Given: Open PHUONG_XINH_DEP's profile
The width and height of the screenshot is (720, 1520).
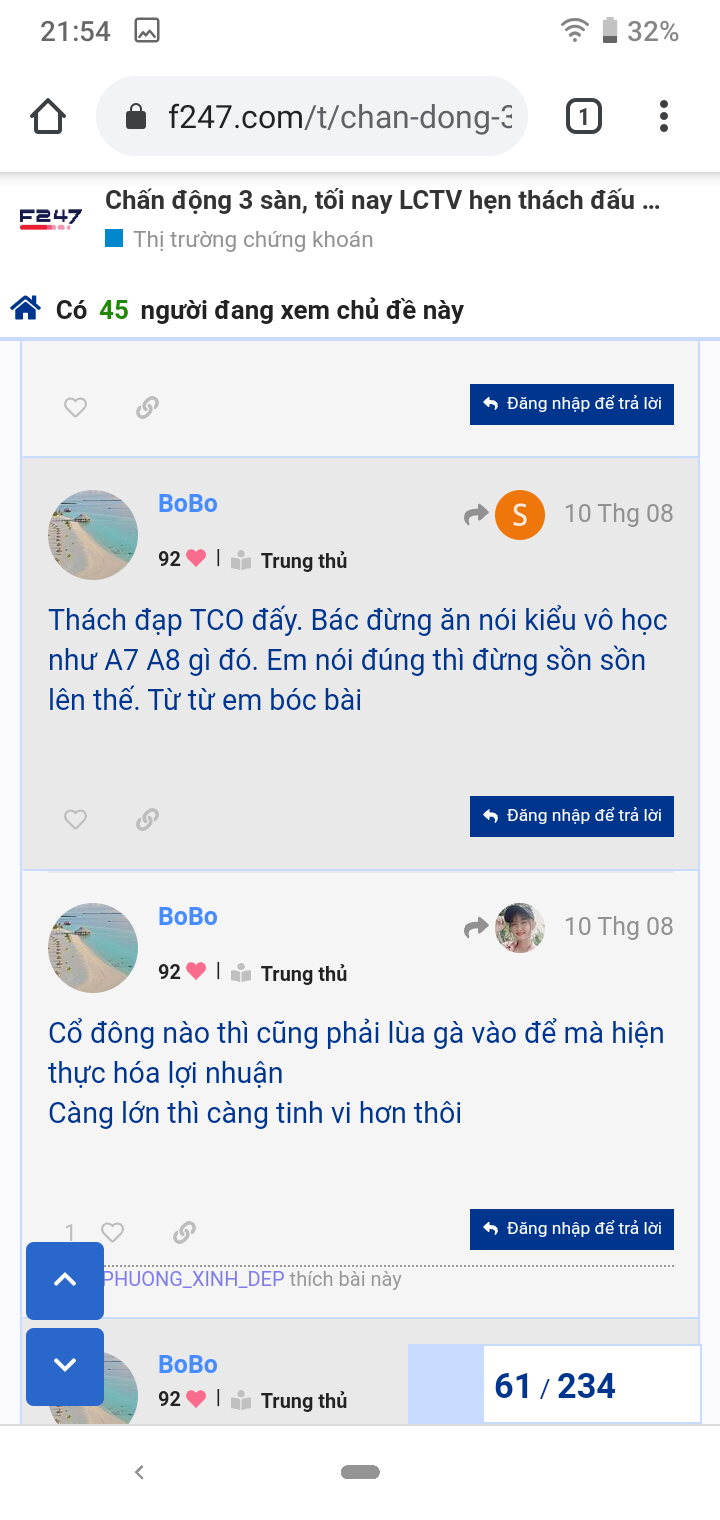Looking at the screenshot, I should (194, 1279).
